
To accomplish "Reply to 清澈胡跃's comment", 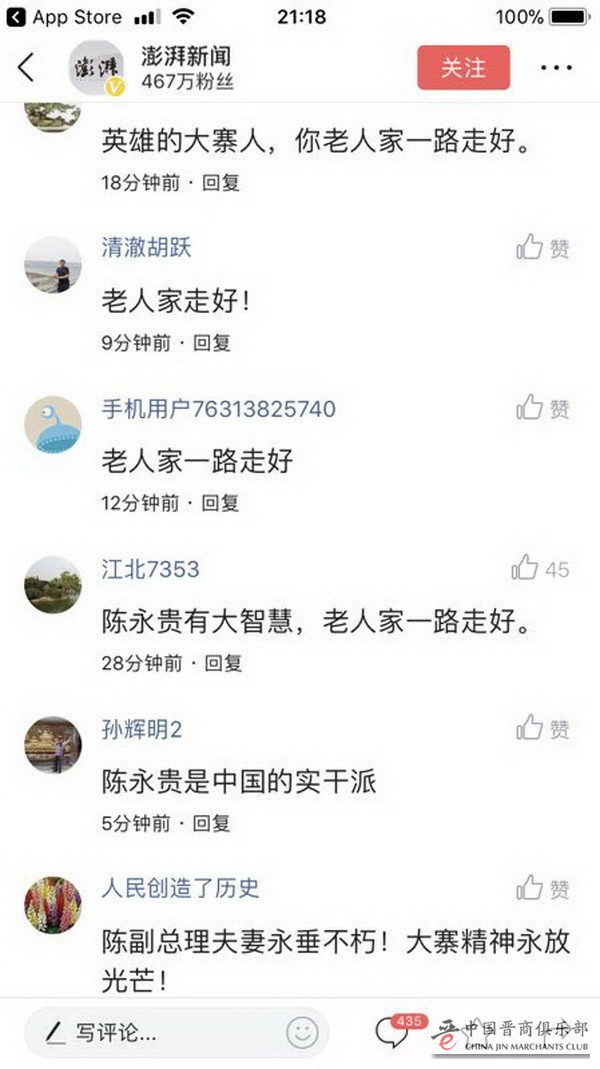I will 212,343.
